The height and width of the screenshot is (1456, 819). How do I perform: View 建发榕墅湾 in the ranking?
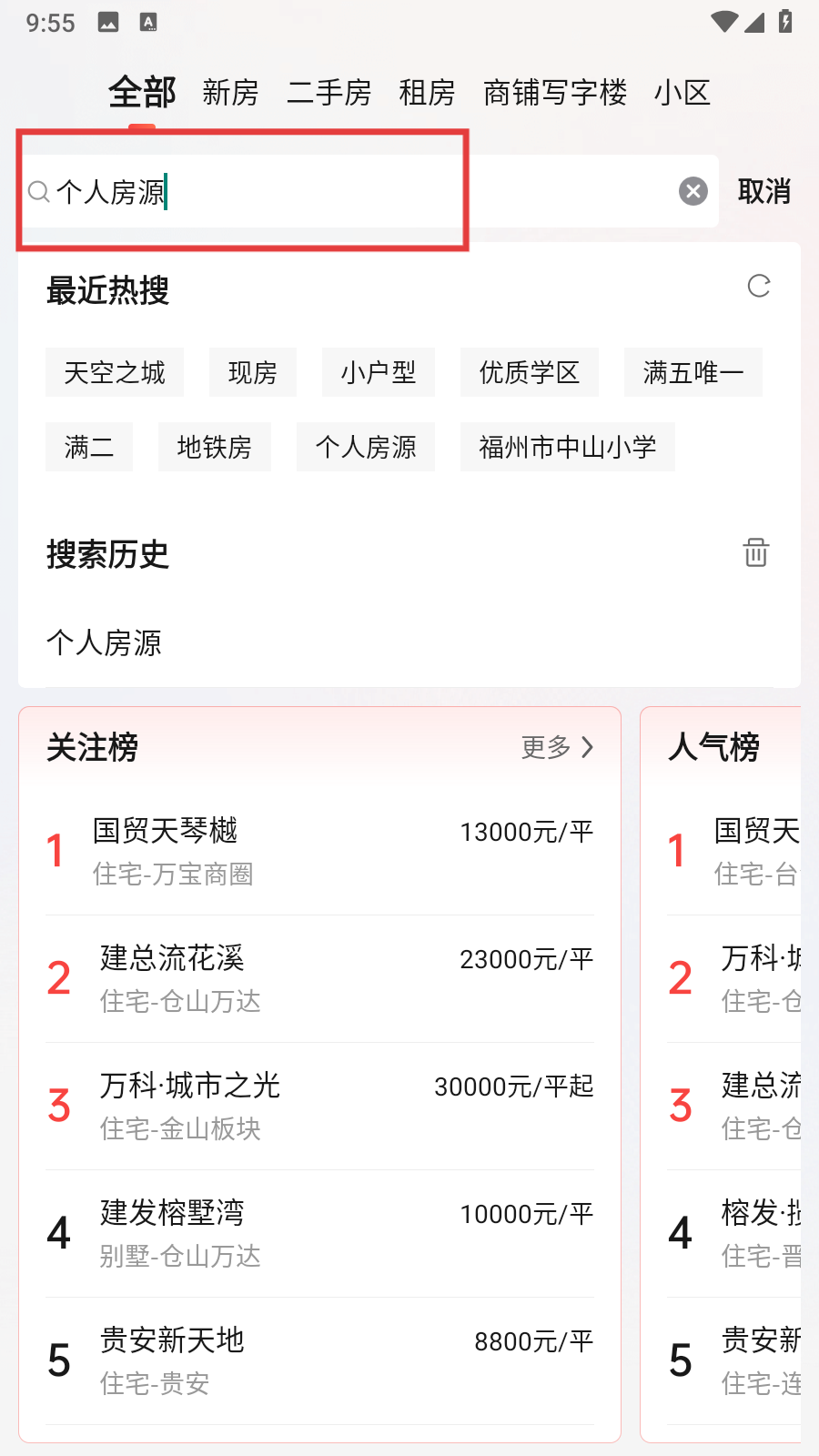click(319, 1233)
